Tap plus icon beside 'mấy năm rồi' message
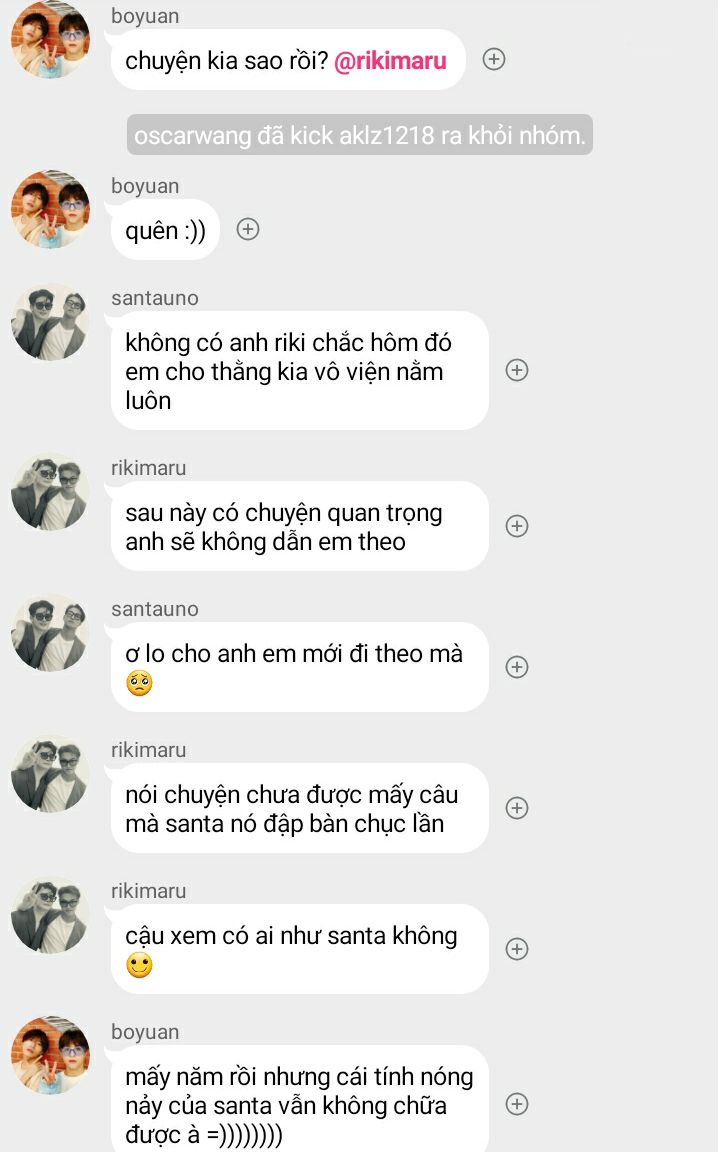Image resolution: width=718 pixels, height=1152 pixels. pyautogui.click(x=516, y=1104)
